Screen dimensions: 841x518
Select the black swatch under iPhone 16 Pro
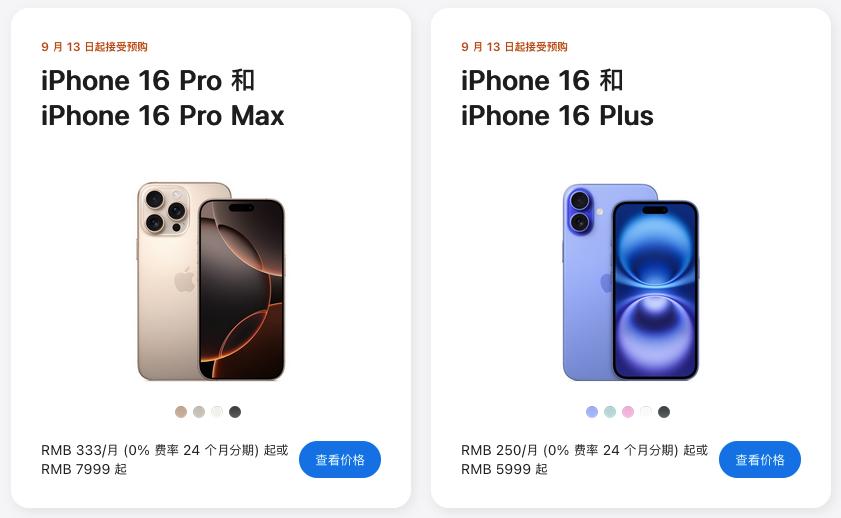click(235, 412)
